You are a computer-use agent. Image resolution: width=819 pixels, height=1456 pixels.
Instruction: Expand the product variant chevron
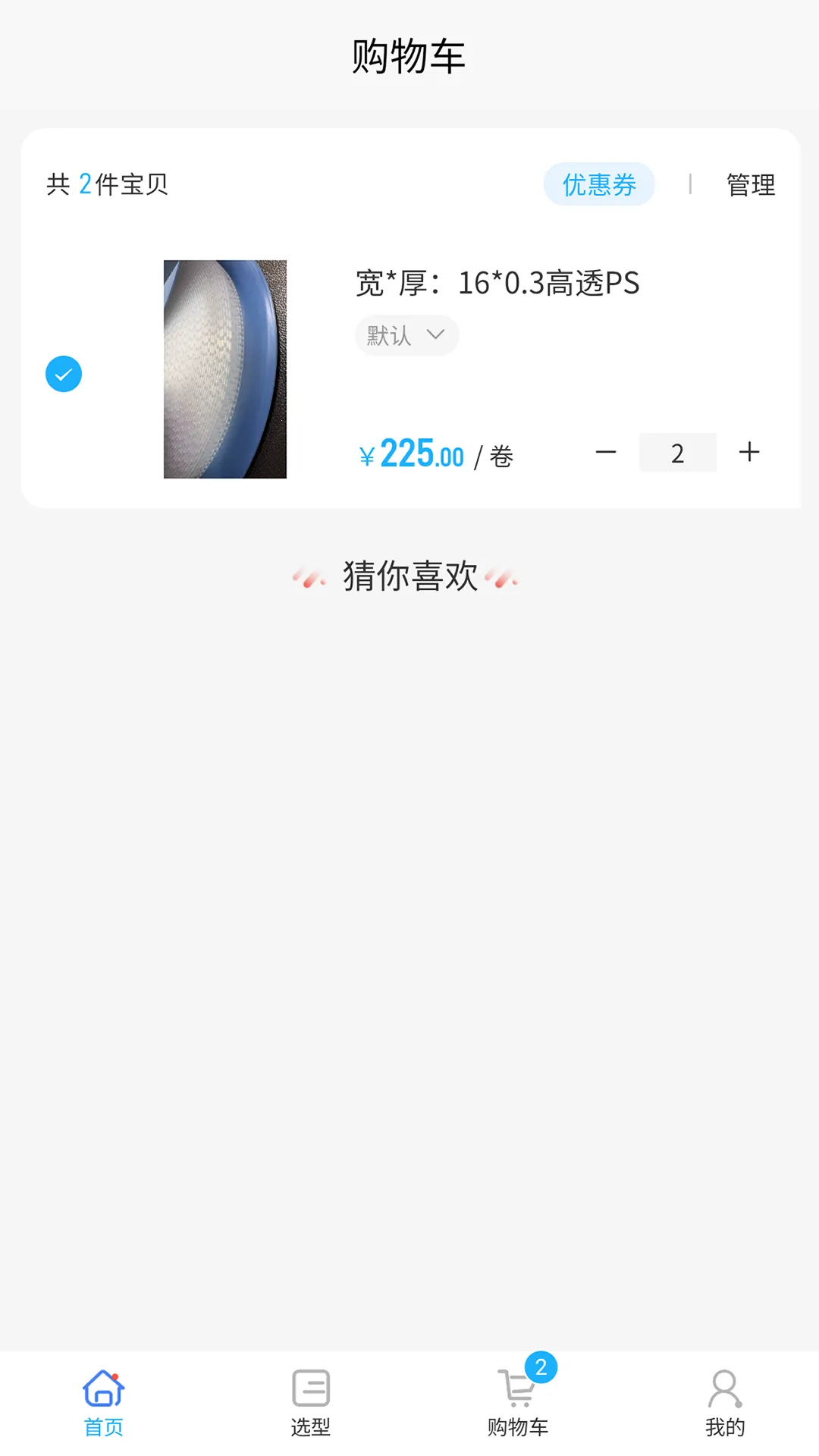pyautogui.click(x=436, y=334)
